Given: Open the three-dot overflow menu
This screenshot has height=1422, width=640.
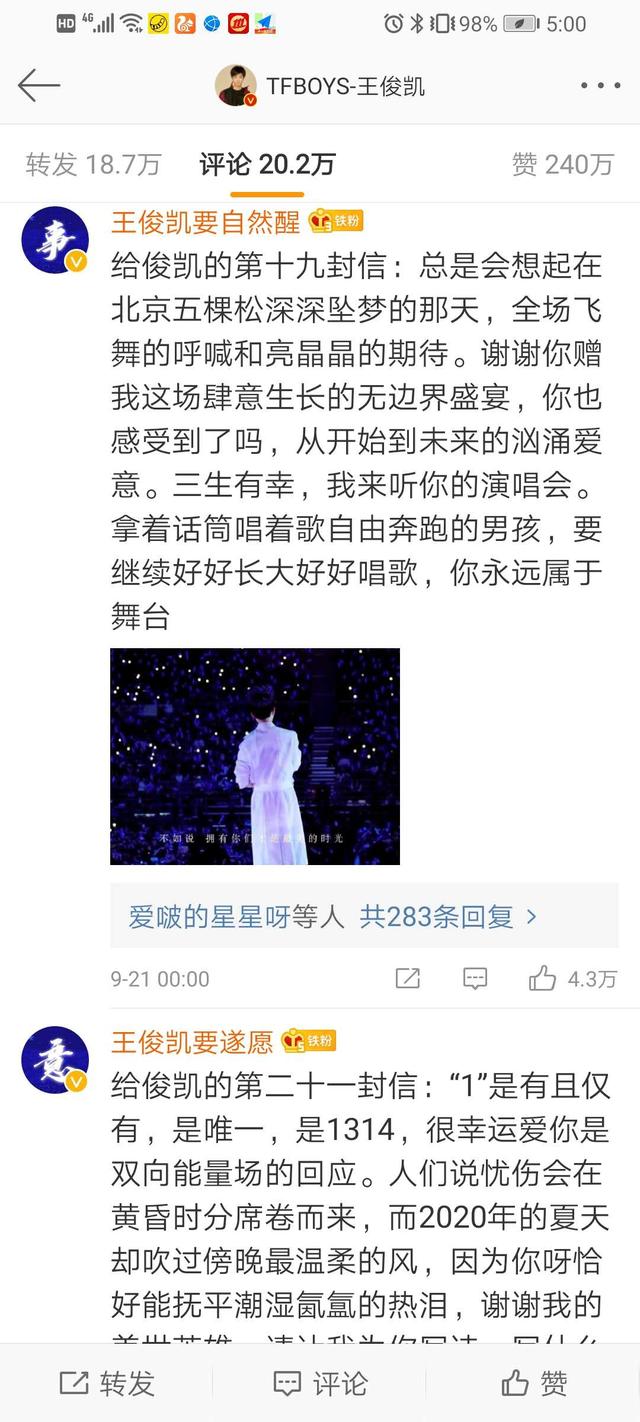Looking at the screenshot, I should click(x=600, y=86).
